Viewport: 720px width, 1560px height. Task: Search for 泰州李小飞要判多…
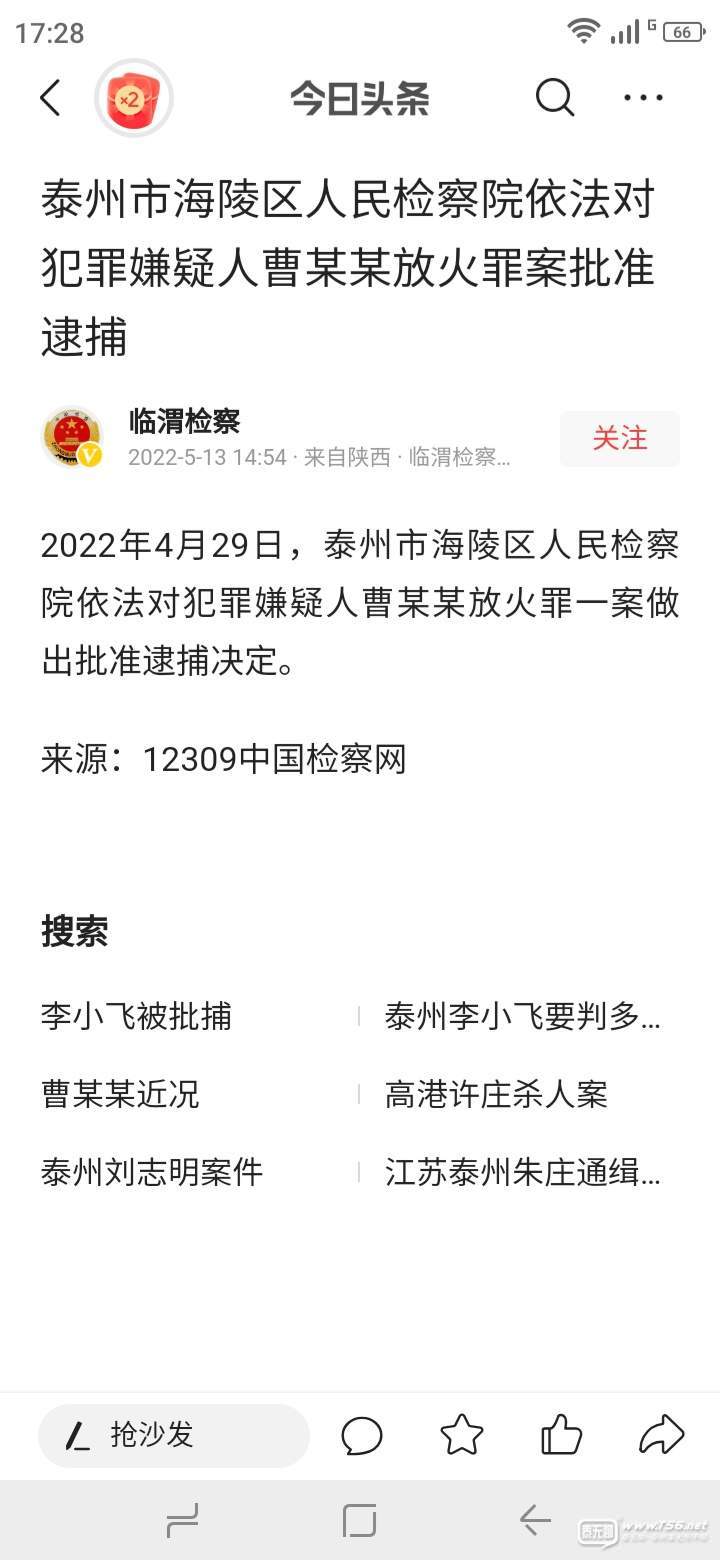tap(522, 1017)
